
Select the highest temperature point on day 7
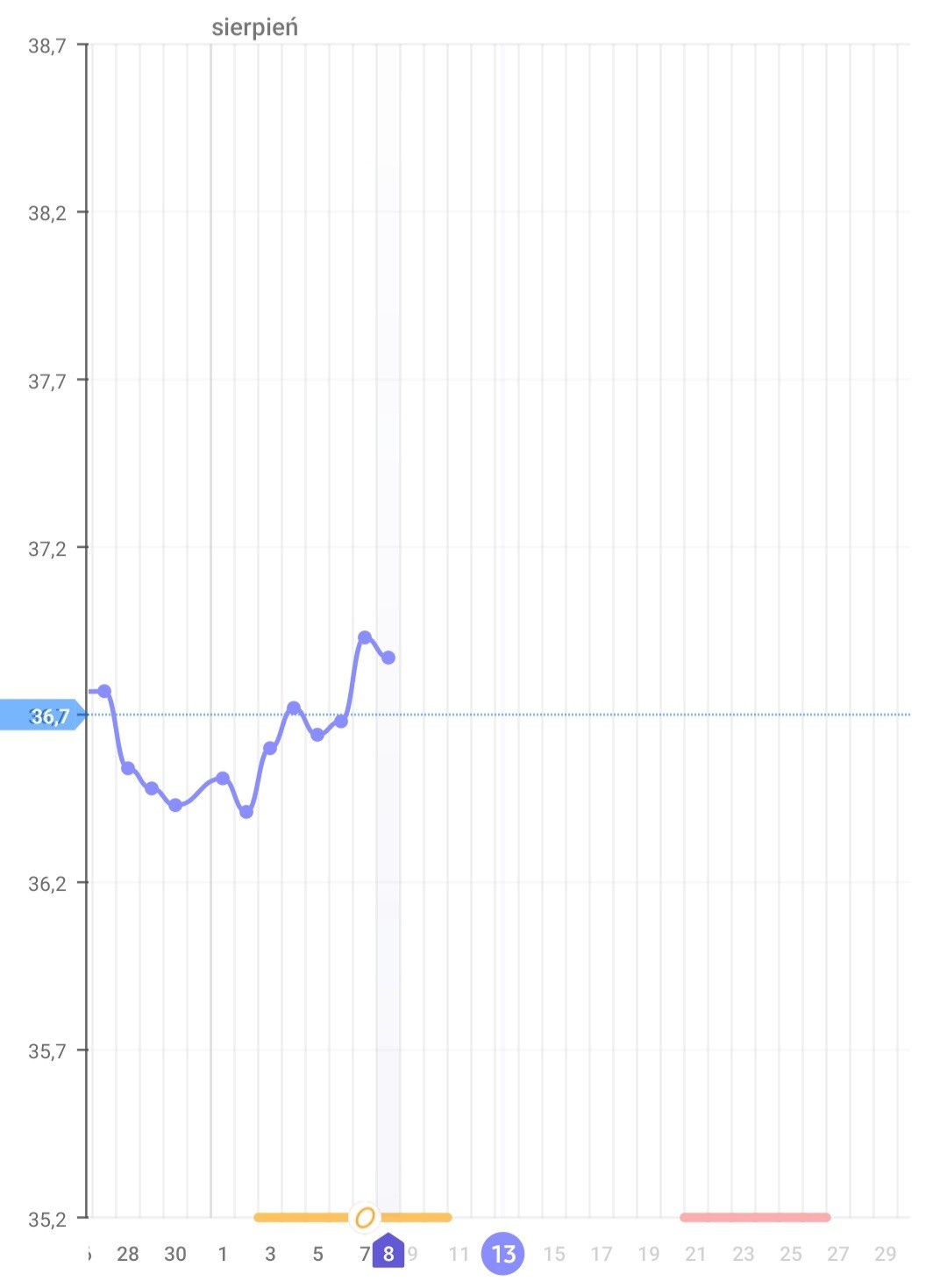point(365,637)
